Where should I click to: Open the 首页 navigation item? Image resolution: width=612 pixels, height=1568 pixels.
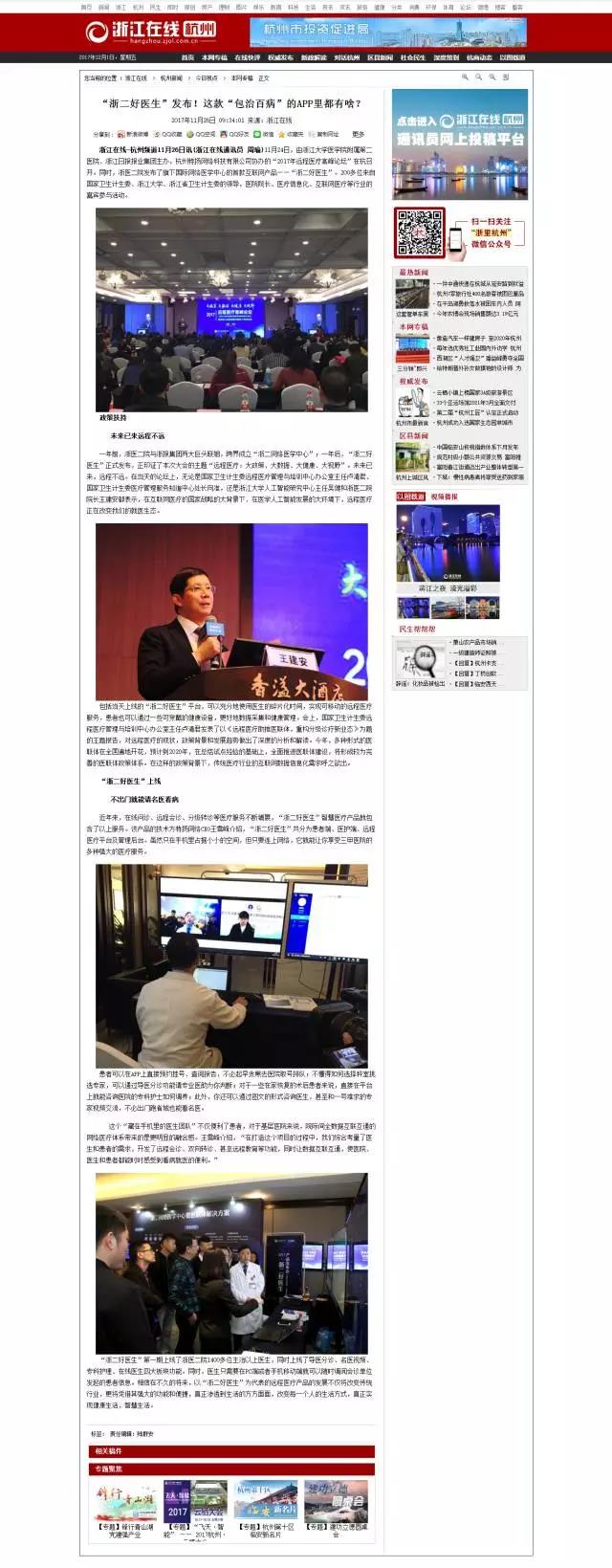click(x=187, y=57)
